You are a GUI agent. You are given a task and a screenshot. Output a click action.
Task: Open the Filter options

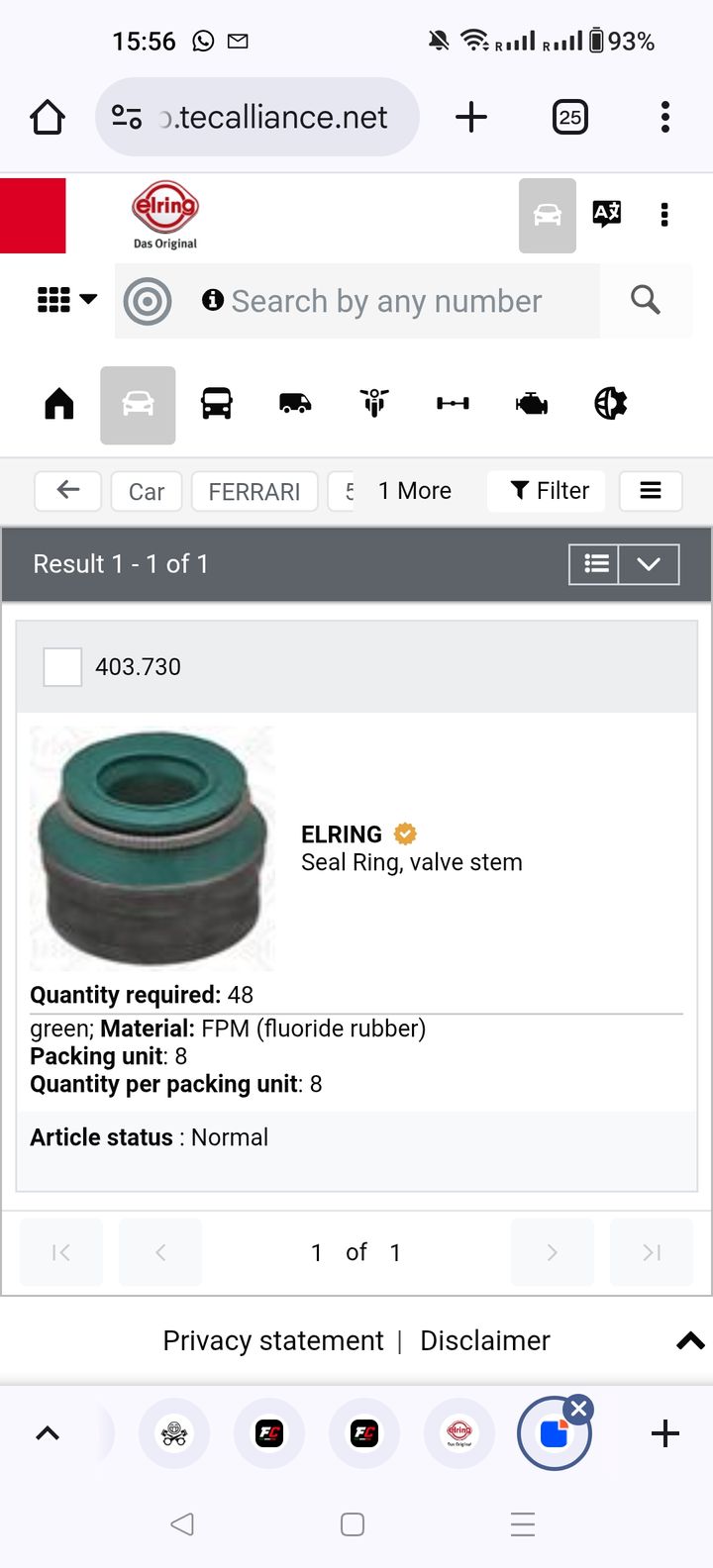pyautogui.click(x=550, y=491)
